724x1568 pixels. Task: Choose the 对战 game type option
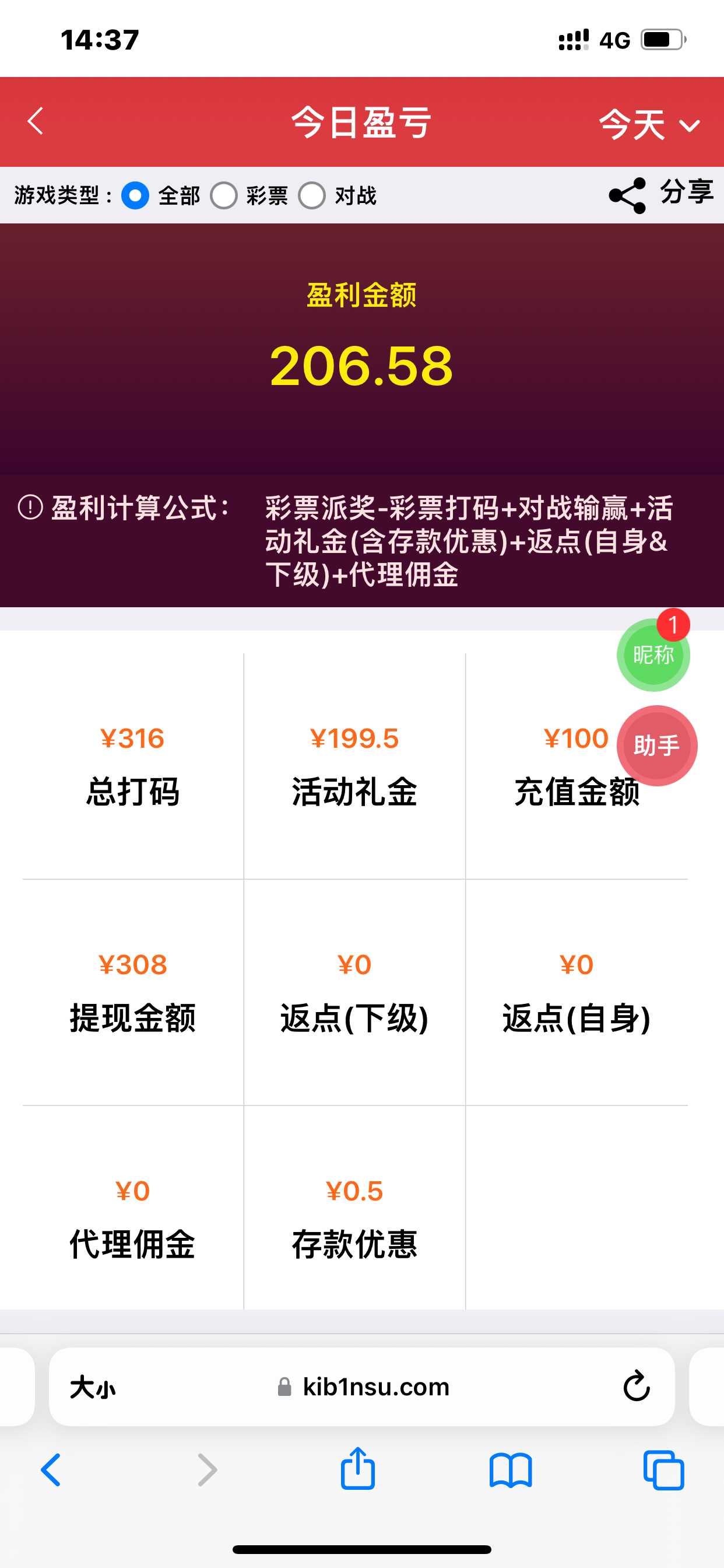click(312, 196)
